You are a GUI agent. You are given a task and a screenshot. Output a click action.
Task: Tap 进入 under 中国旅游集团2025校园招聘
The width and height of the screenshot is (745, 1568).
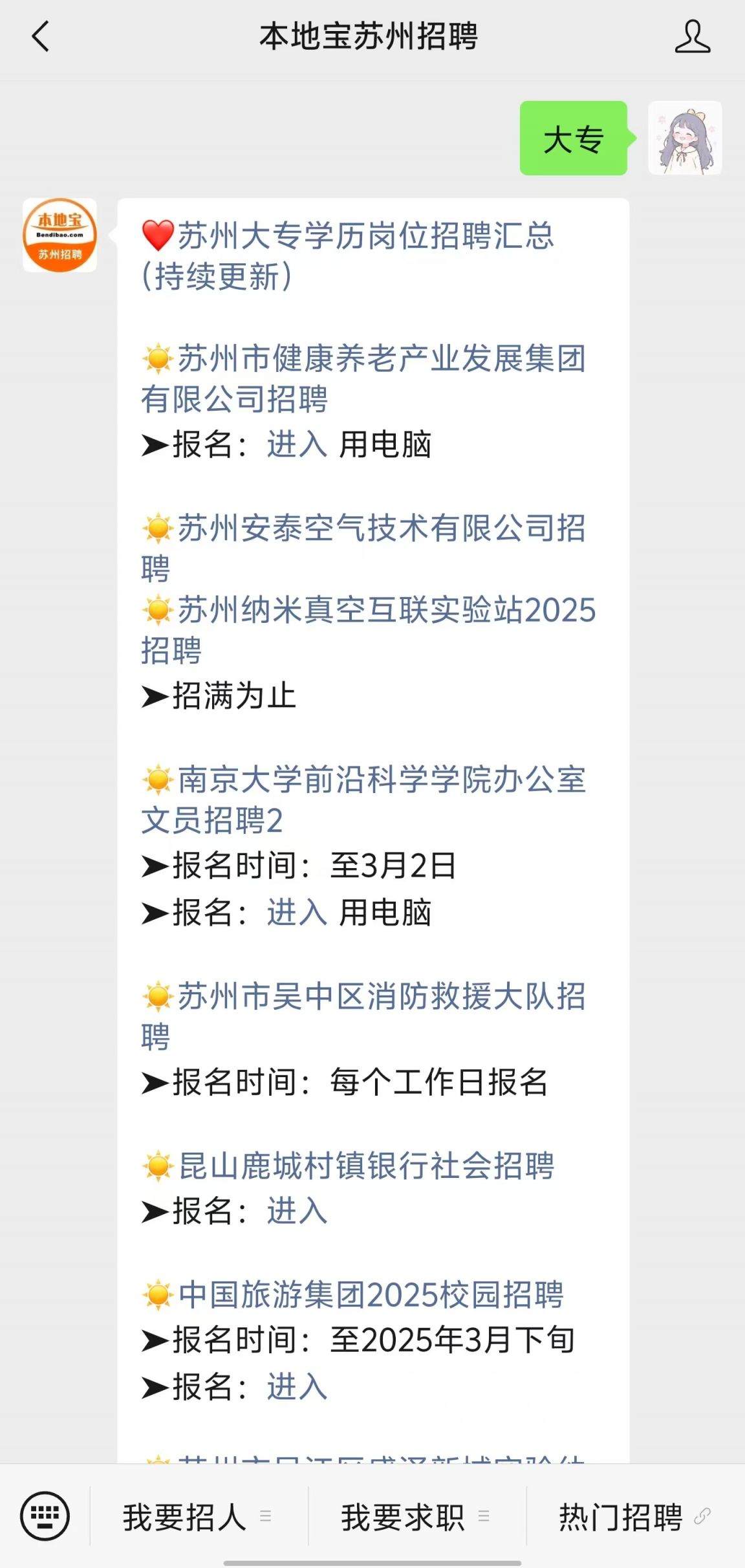point(297,1386)
